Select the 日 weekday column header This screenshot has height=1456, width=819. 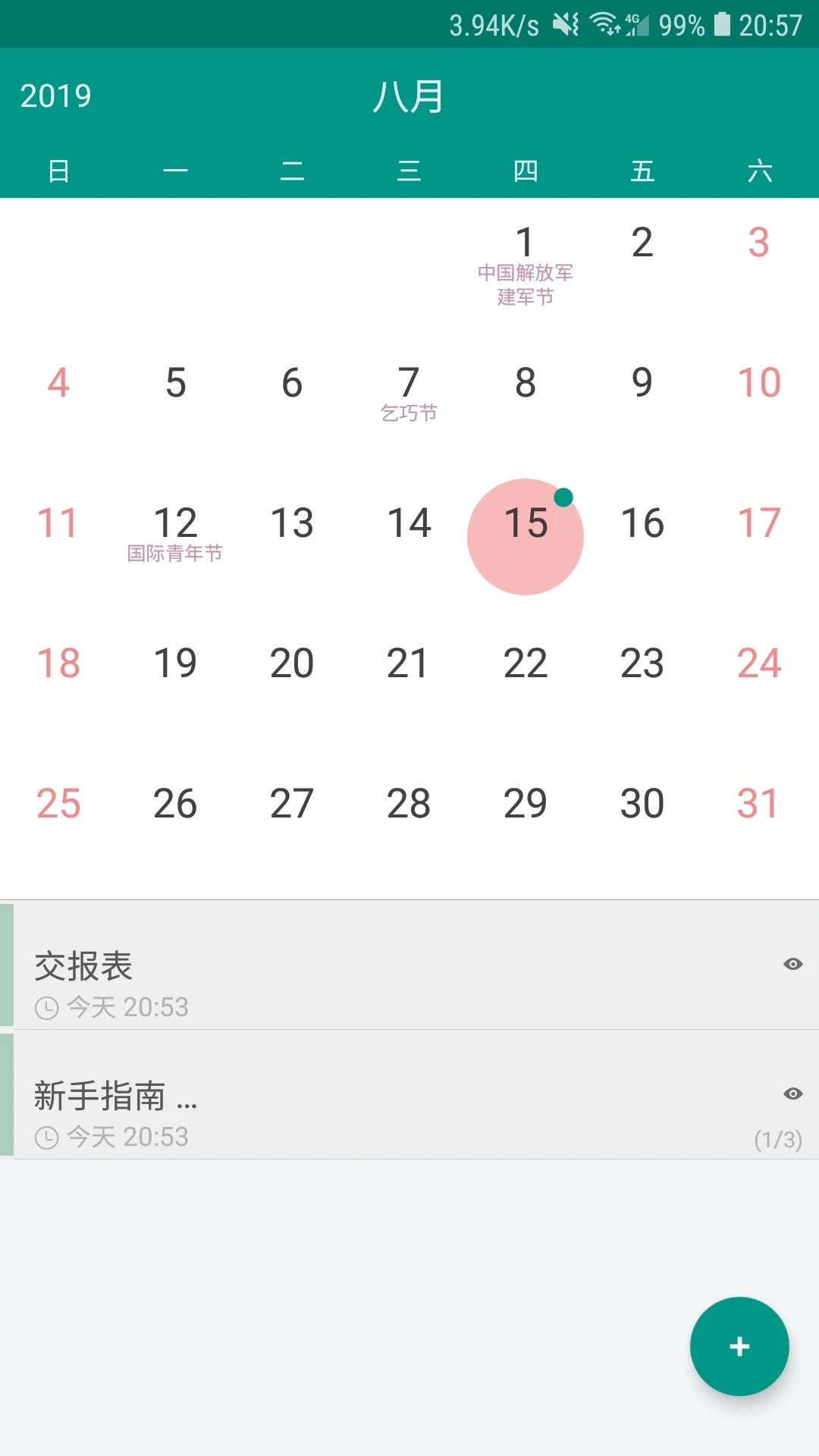pos(58,171)
